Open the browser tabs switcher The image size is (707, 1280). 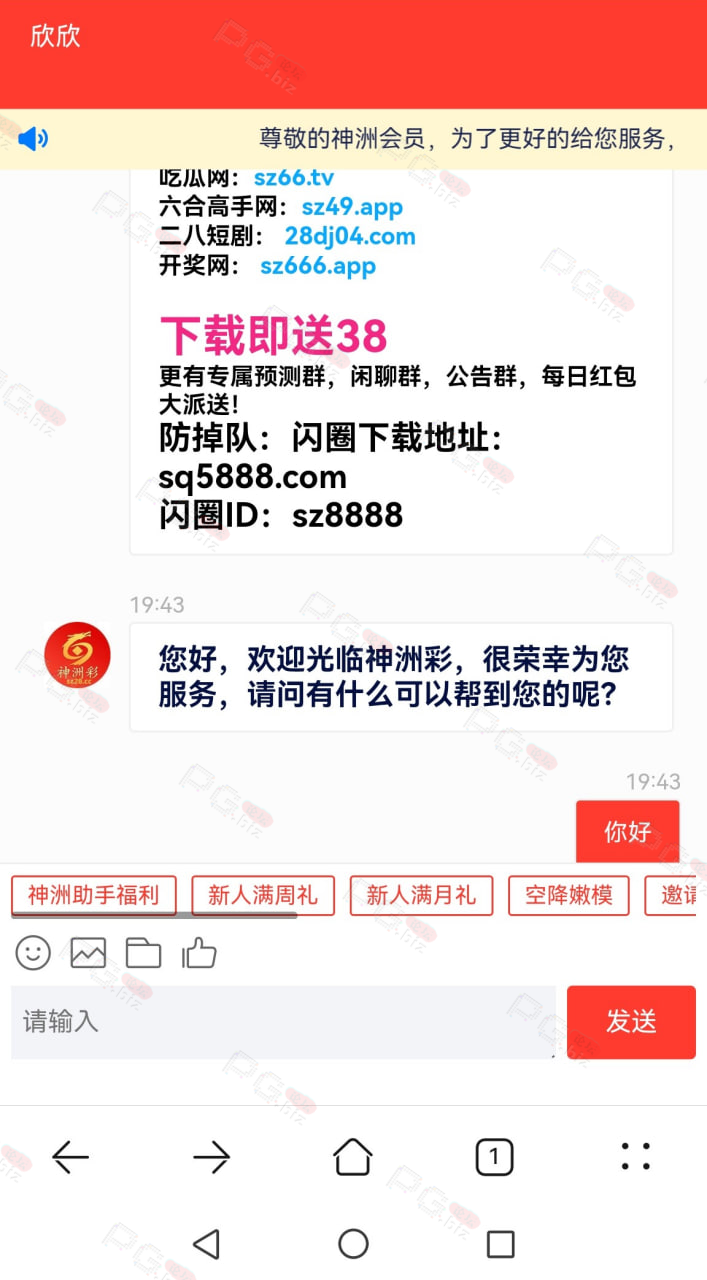point(494,1157)
